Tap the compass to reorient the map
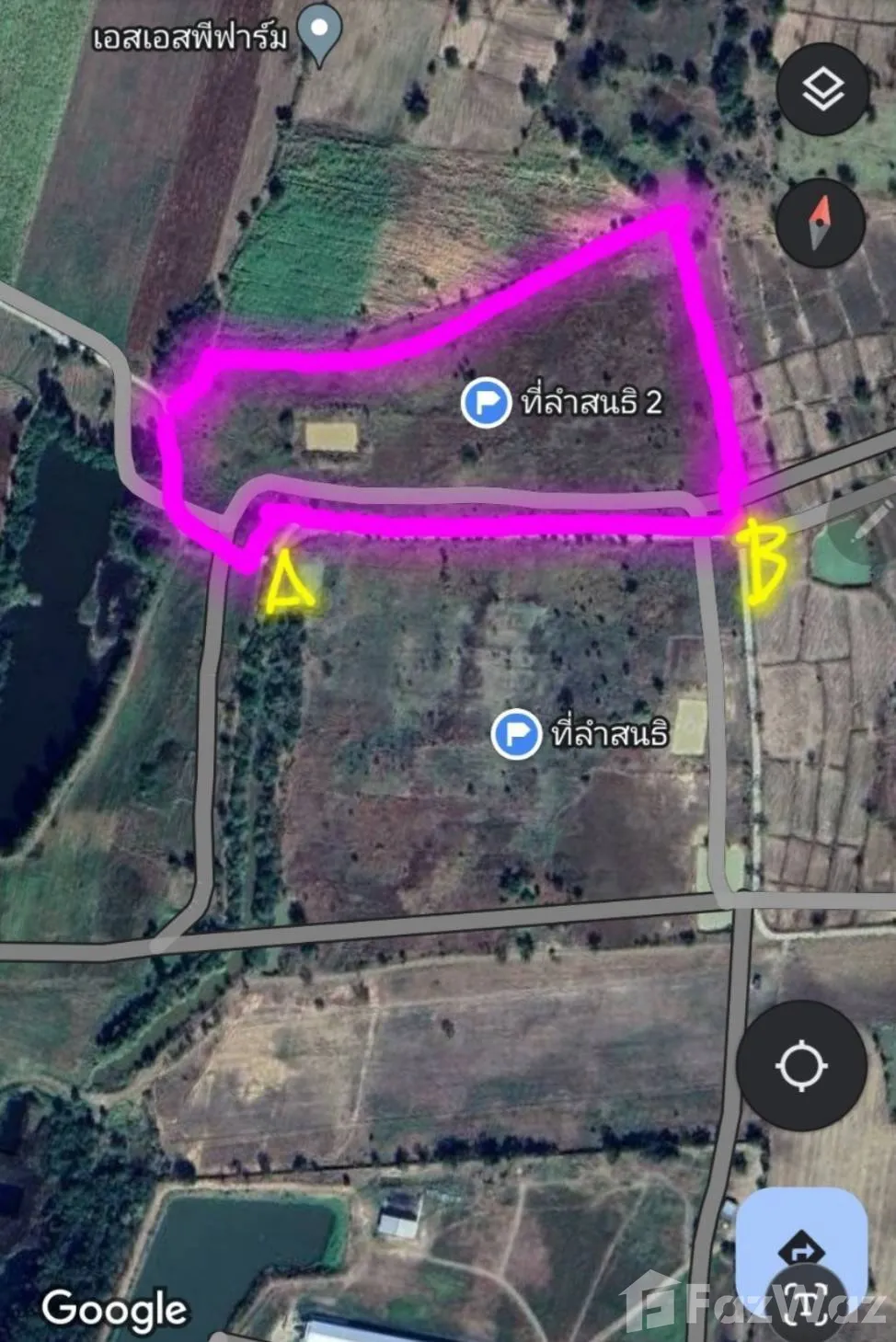The image size is (896, 1342). pyautogui.click(x=820, y=223)
